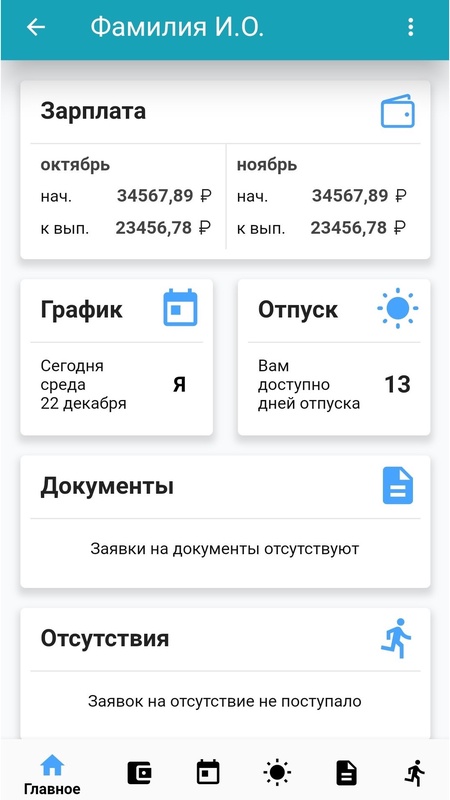
Task: Open the three-dot overflow menu
Action: click(411, 27)
